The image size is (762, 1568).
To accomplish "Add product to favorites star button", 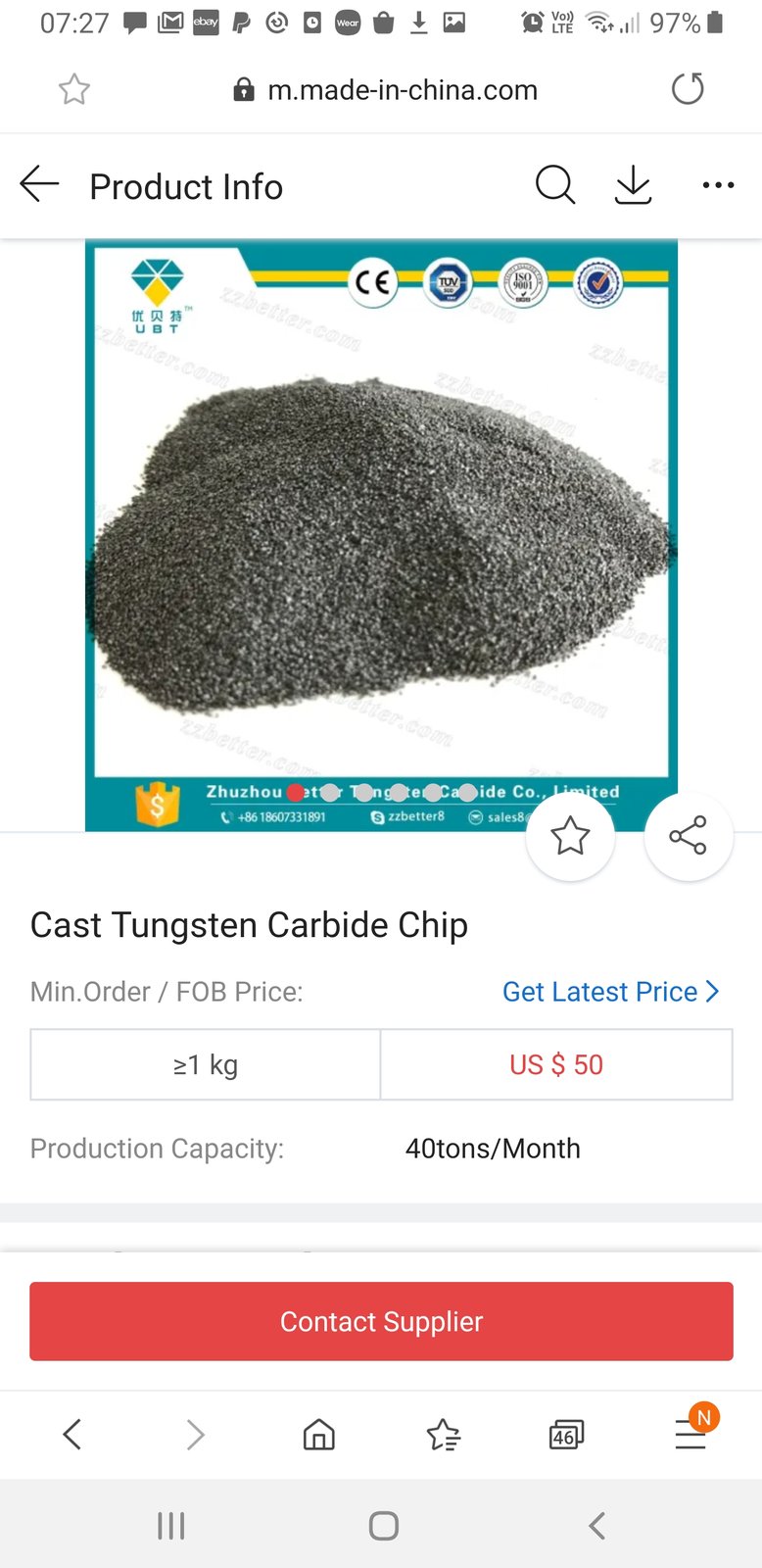I will point(570,836).
